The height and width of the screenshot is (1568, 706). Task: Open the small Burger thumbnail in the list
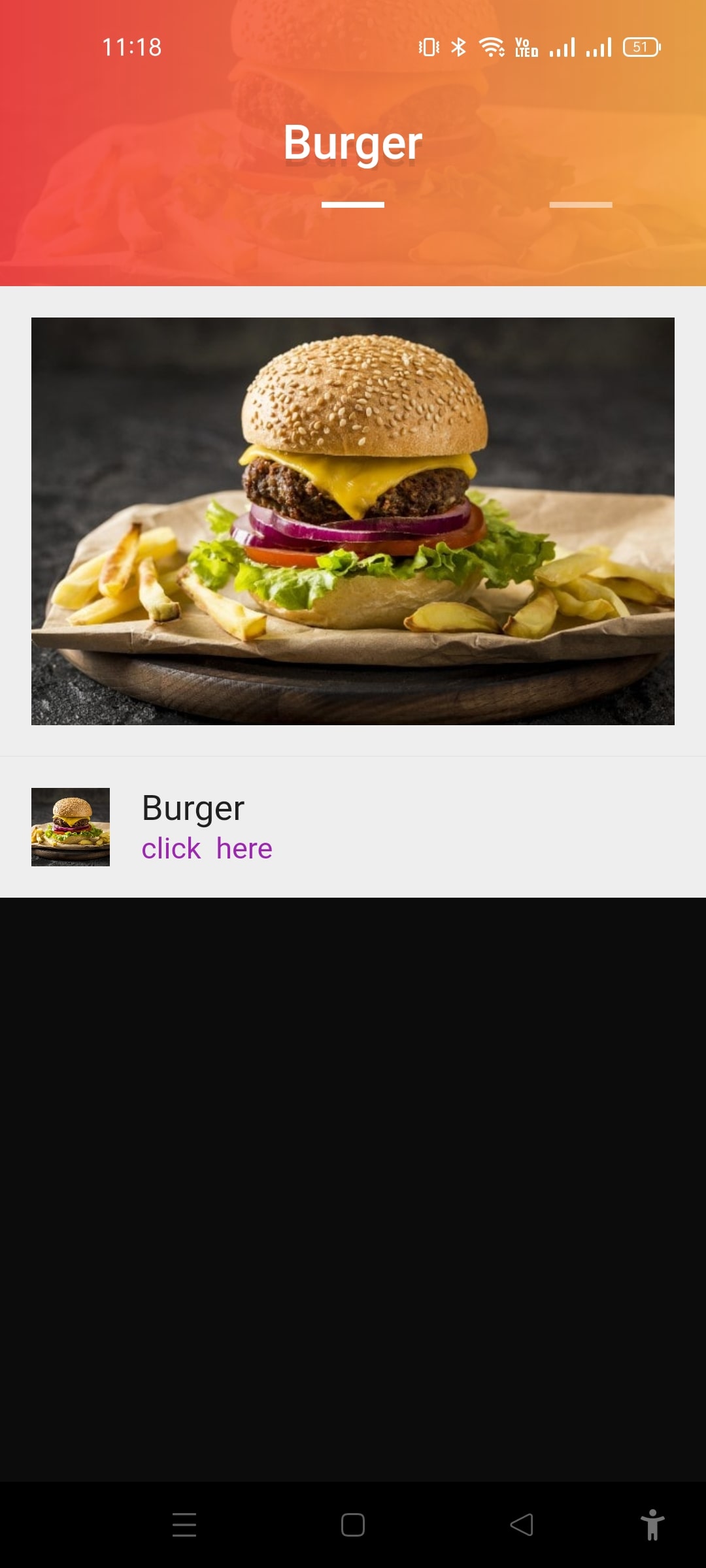click(71, 826)
